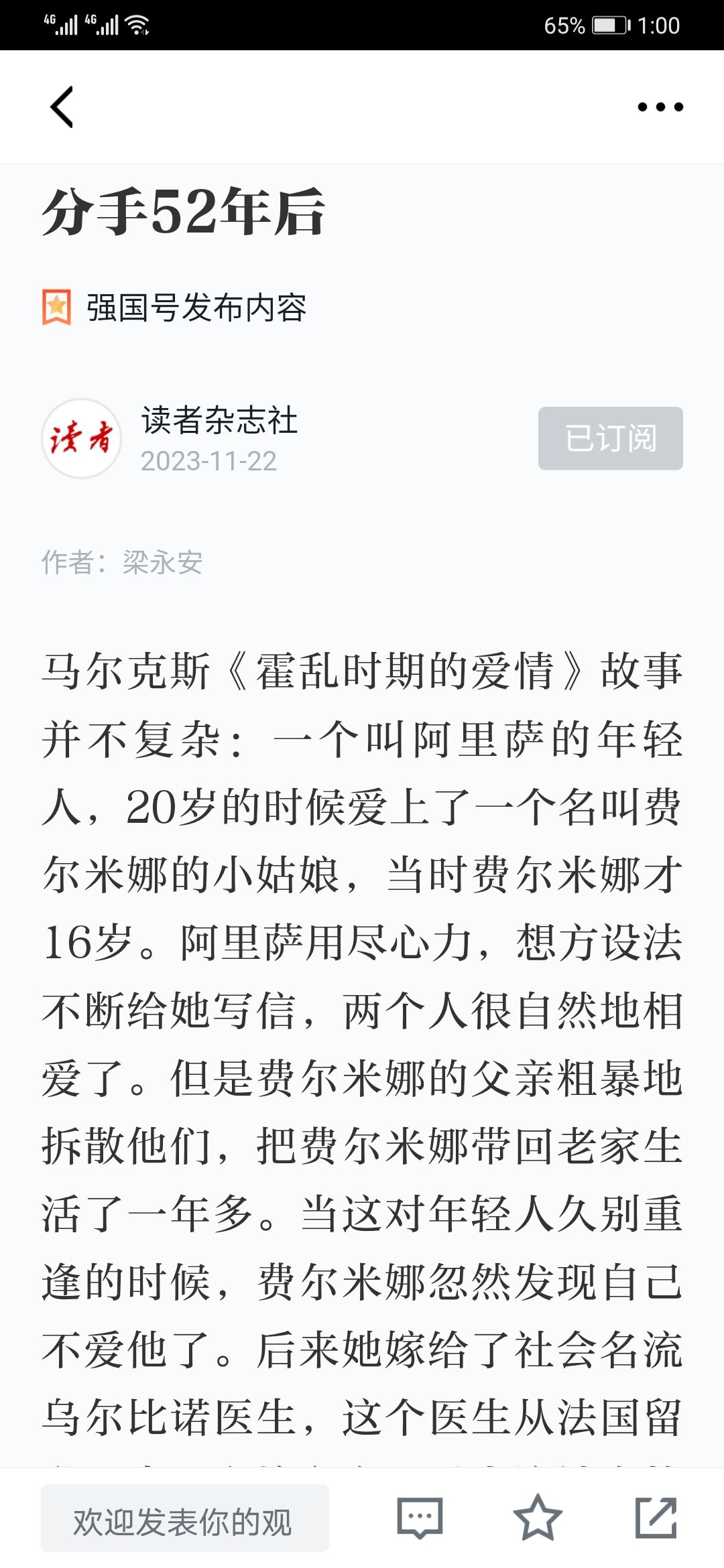Screen dimensions: 724x1568
Task: Share the article with the share icon
Action: click(656, 1518)
